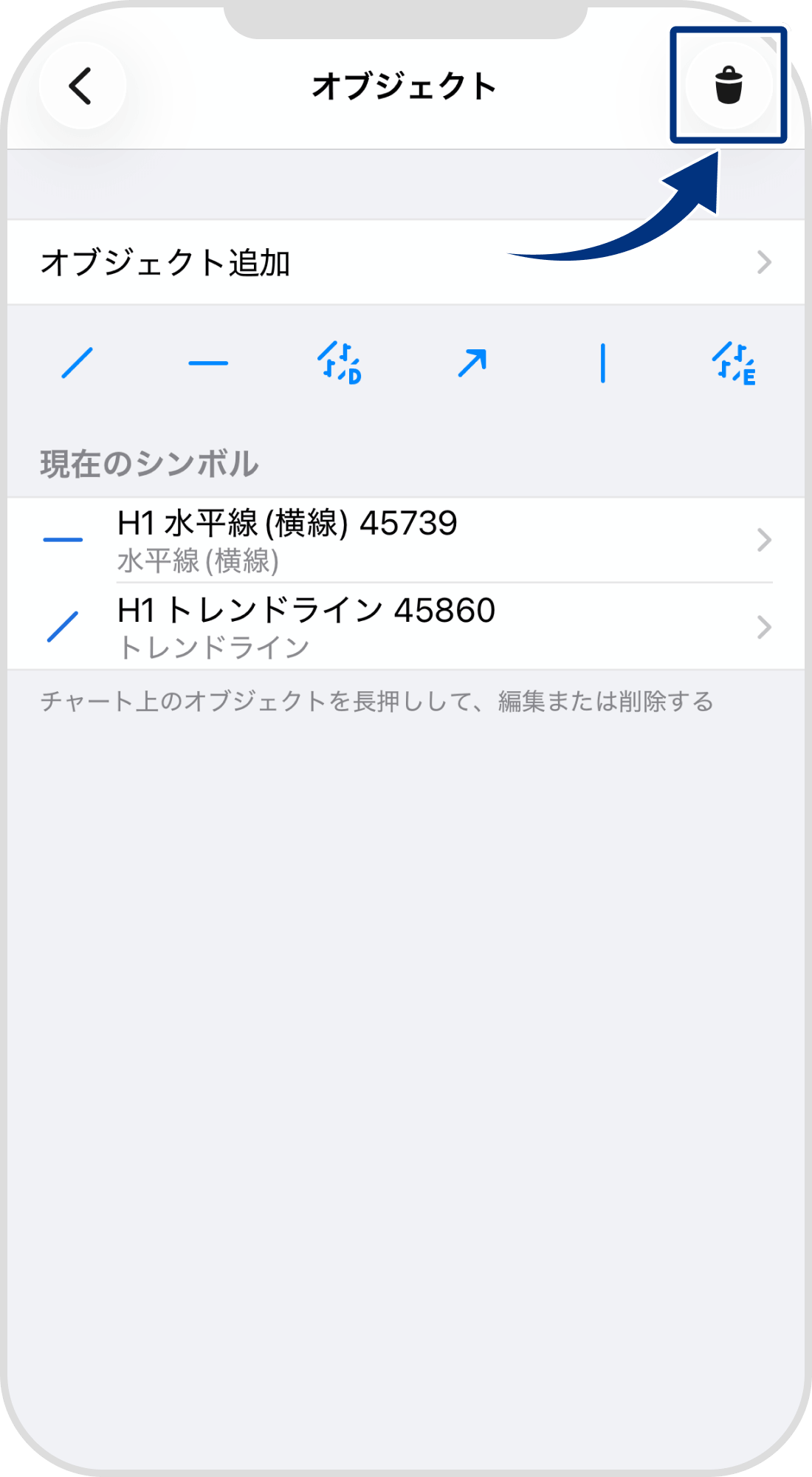Select the H1 水平線 (横線) 45739 object
This screenshot has height=1477, width=812.
tap(288, 524)
